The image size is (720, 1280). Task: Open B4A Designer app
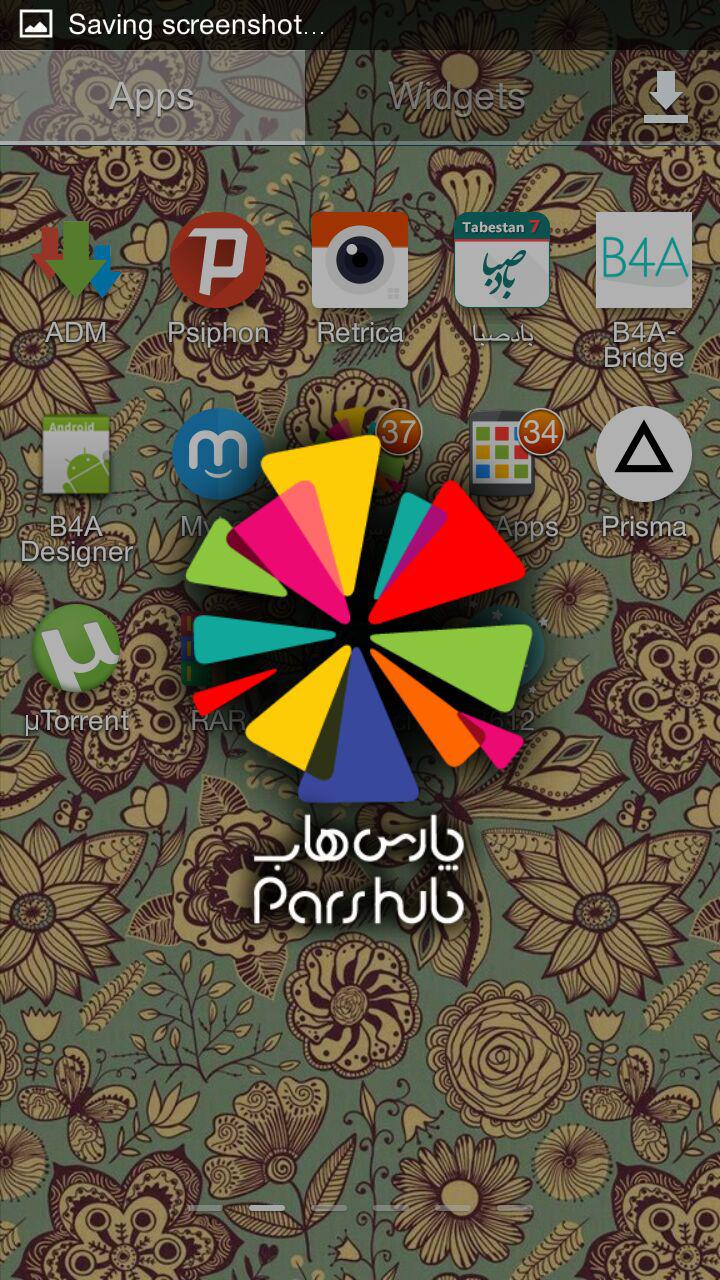pos(77,456)
